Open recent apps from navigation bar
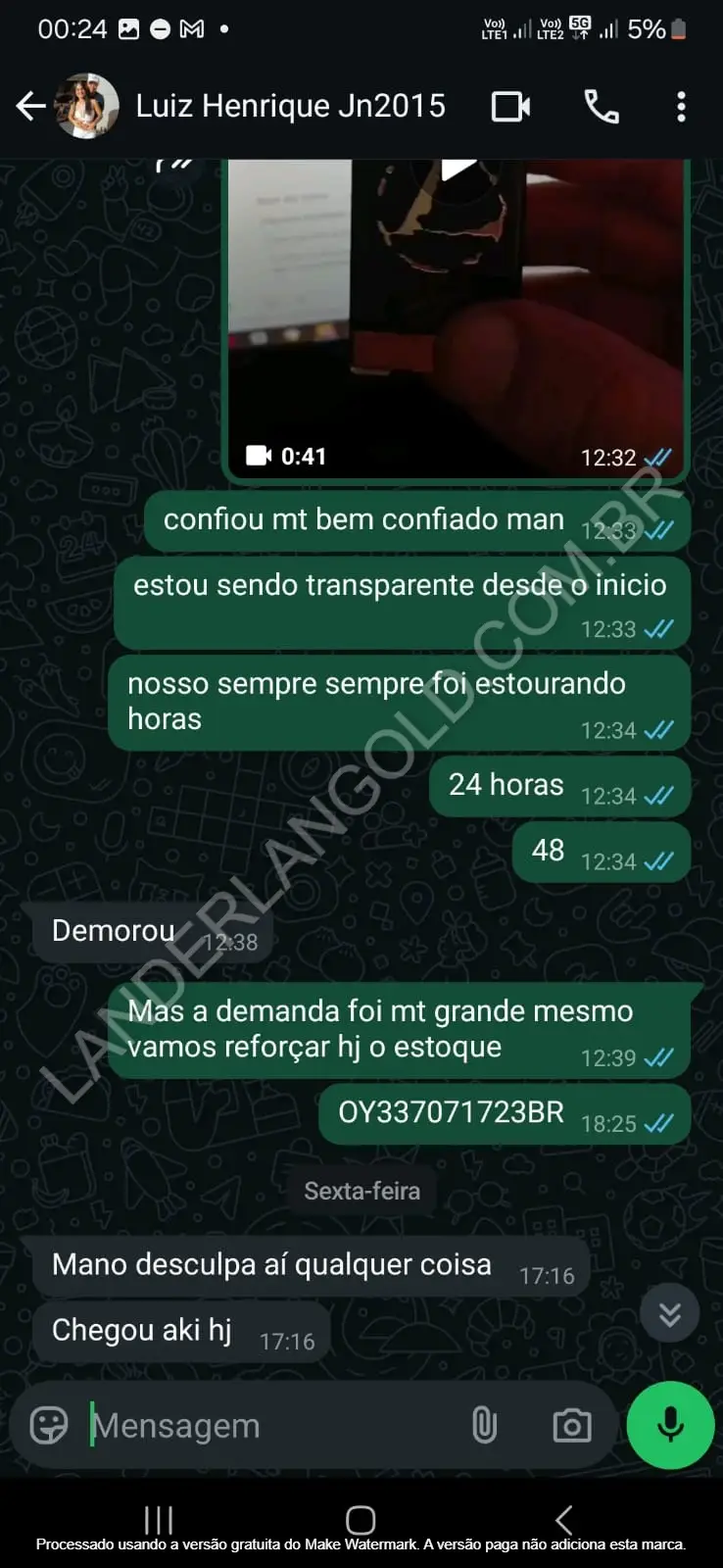Viewport: 723px width, 1568px height. [x=159, y=1519]
